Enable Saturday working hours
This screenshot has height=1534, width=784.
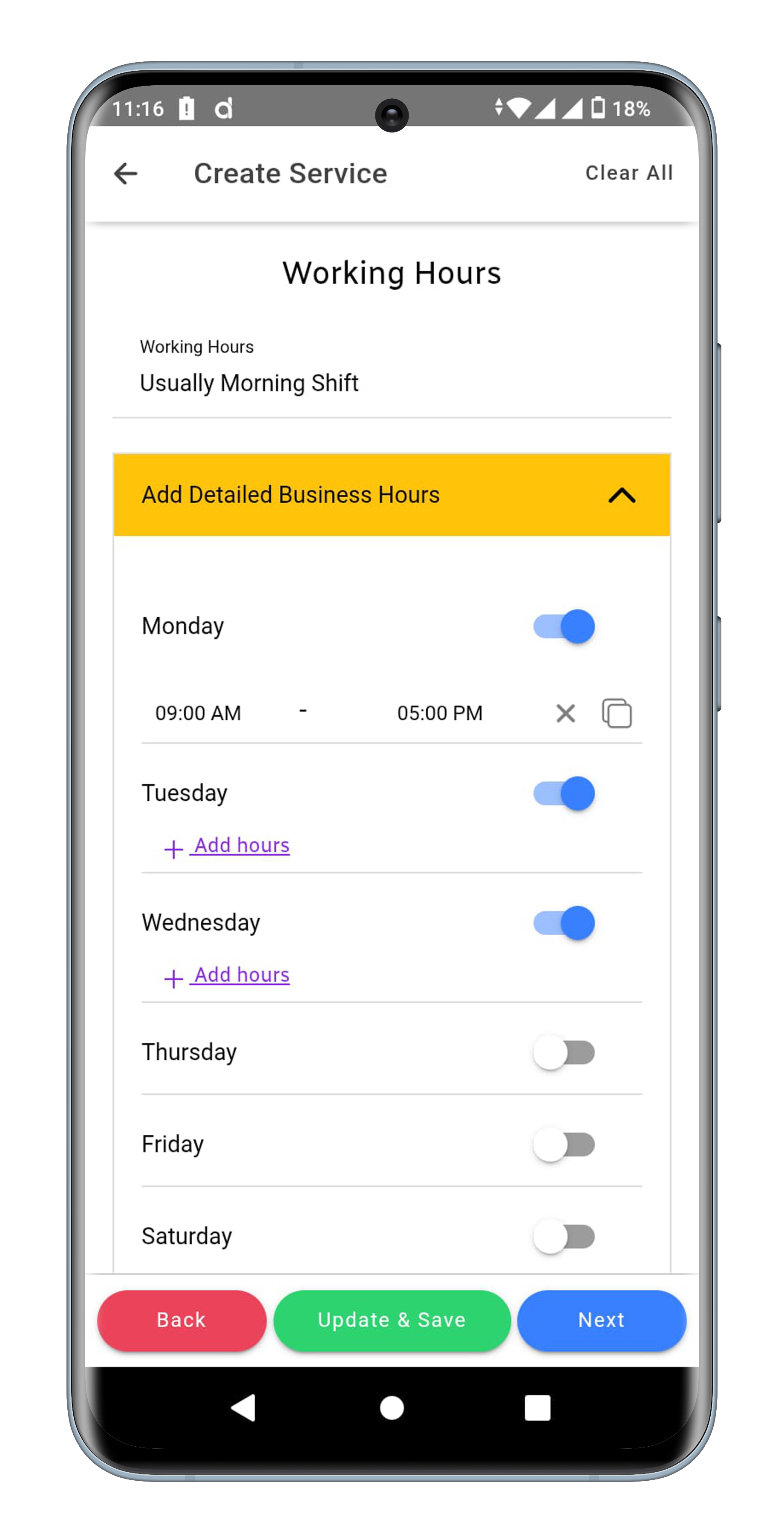pos(564,1237)
